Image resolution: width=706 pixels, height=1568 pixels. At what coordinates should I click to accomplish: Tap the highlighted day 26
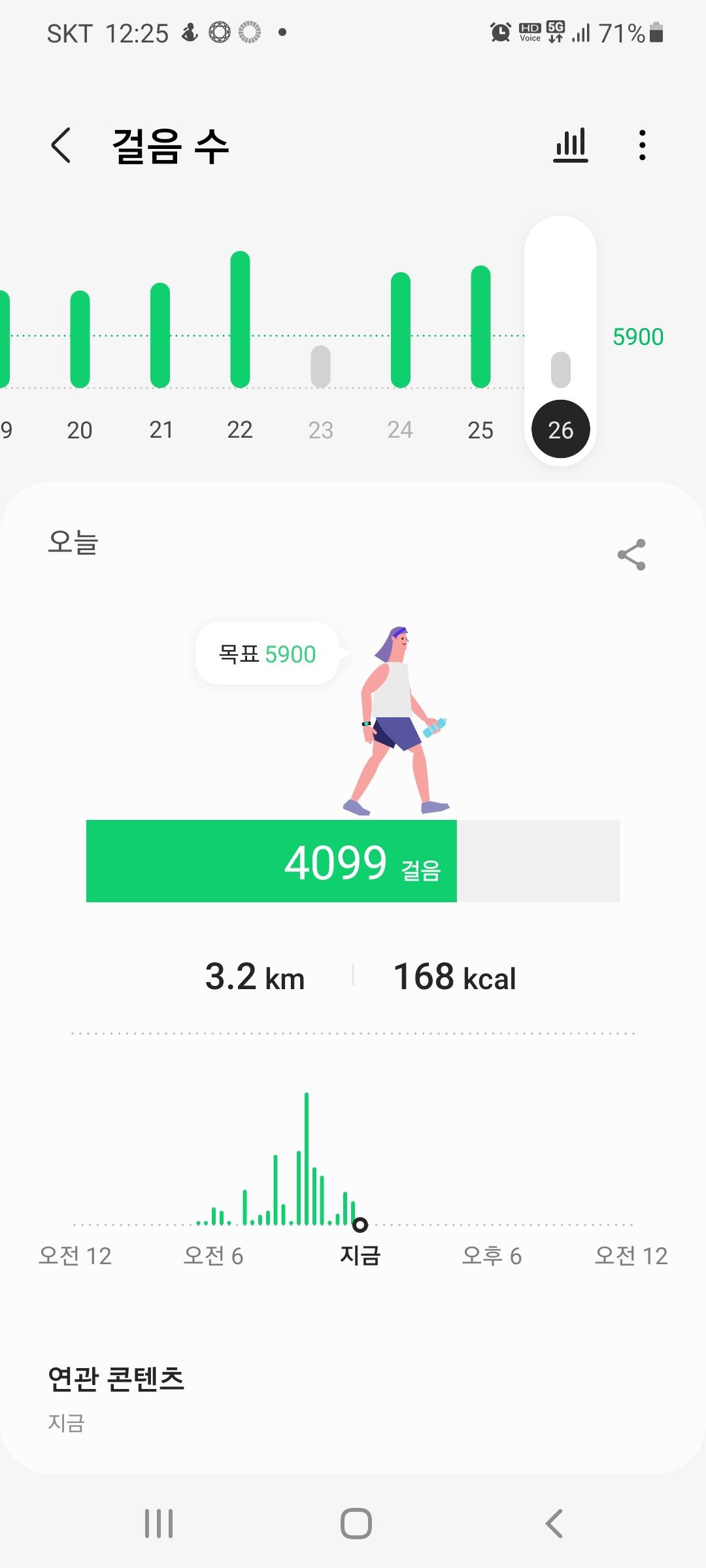tap(560, 429)
